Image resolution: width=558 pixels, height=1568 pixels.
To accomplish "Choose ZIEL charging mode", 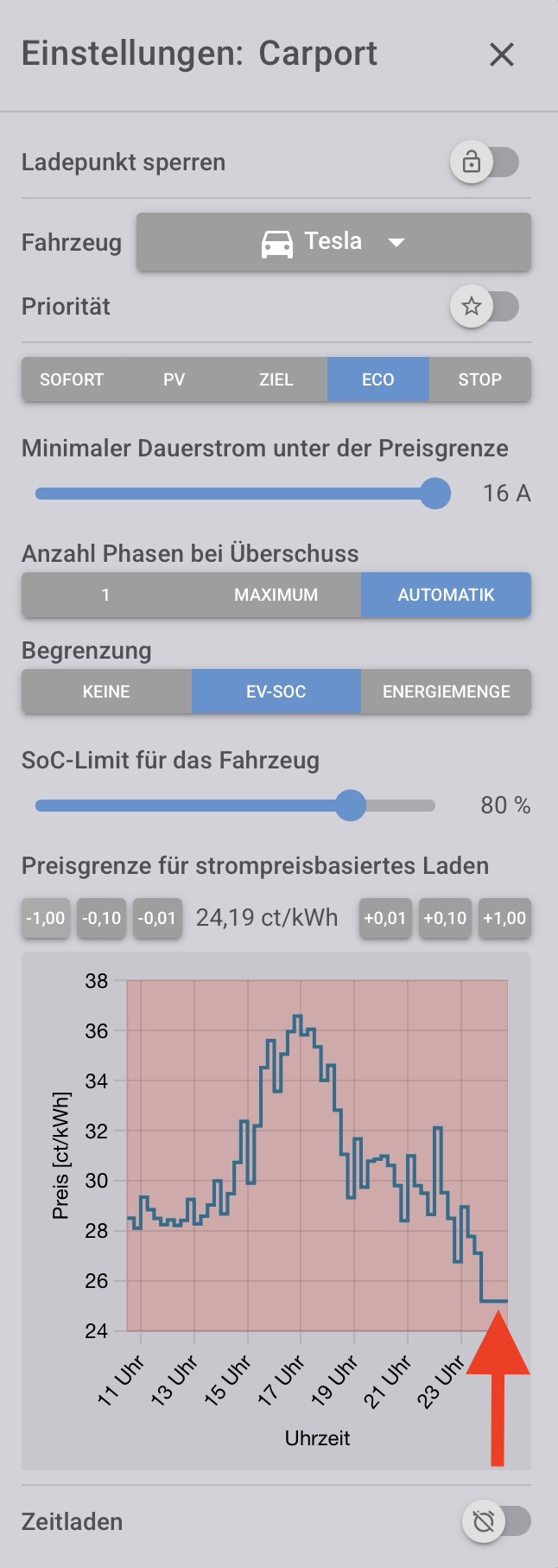I will (x=276, y=379).
